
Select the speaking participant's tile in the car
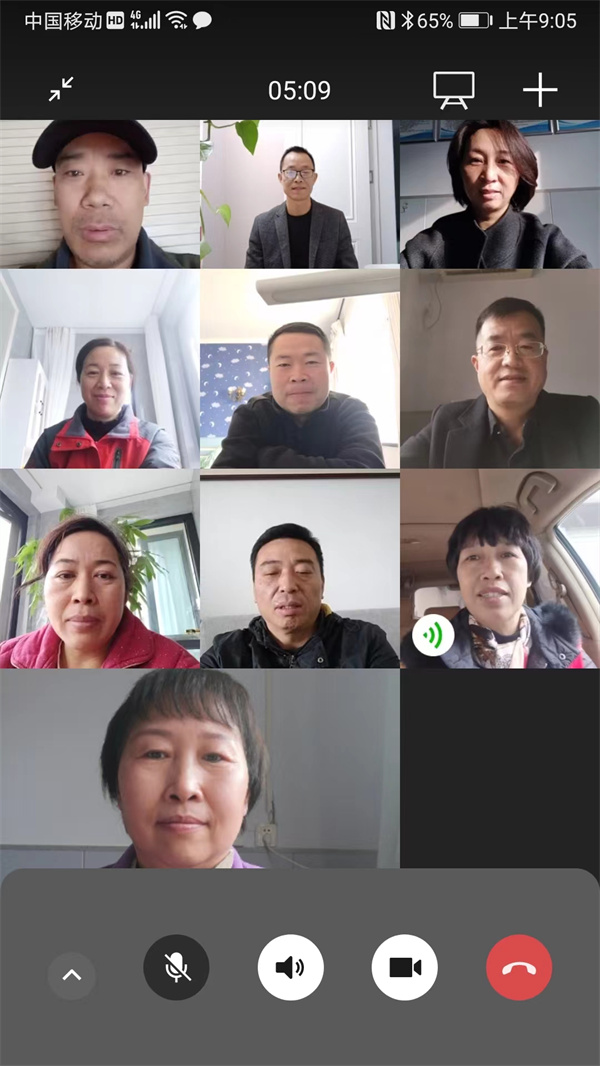(x=500, y=568)
